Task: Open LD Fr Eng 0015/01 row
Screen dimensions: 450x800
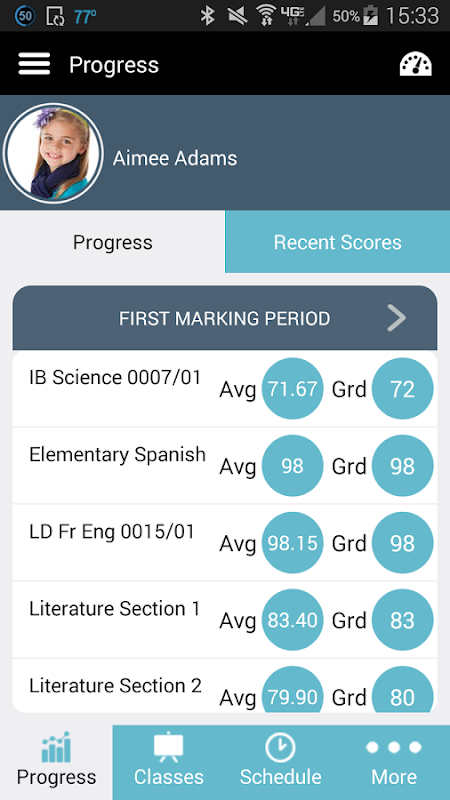Action: coord(225,543)
